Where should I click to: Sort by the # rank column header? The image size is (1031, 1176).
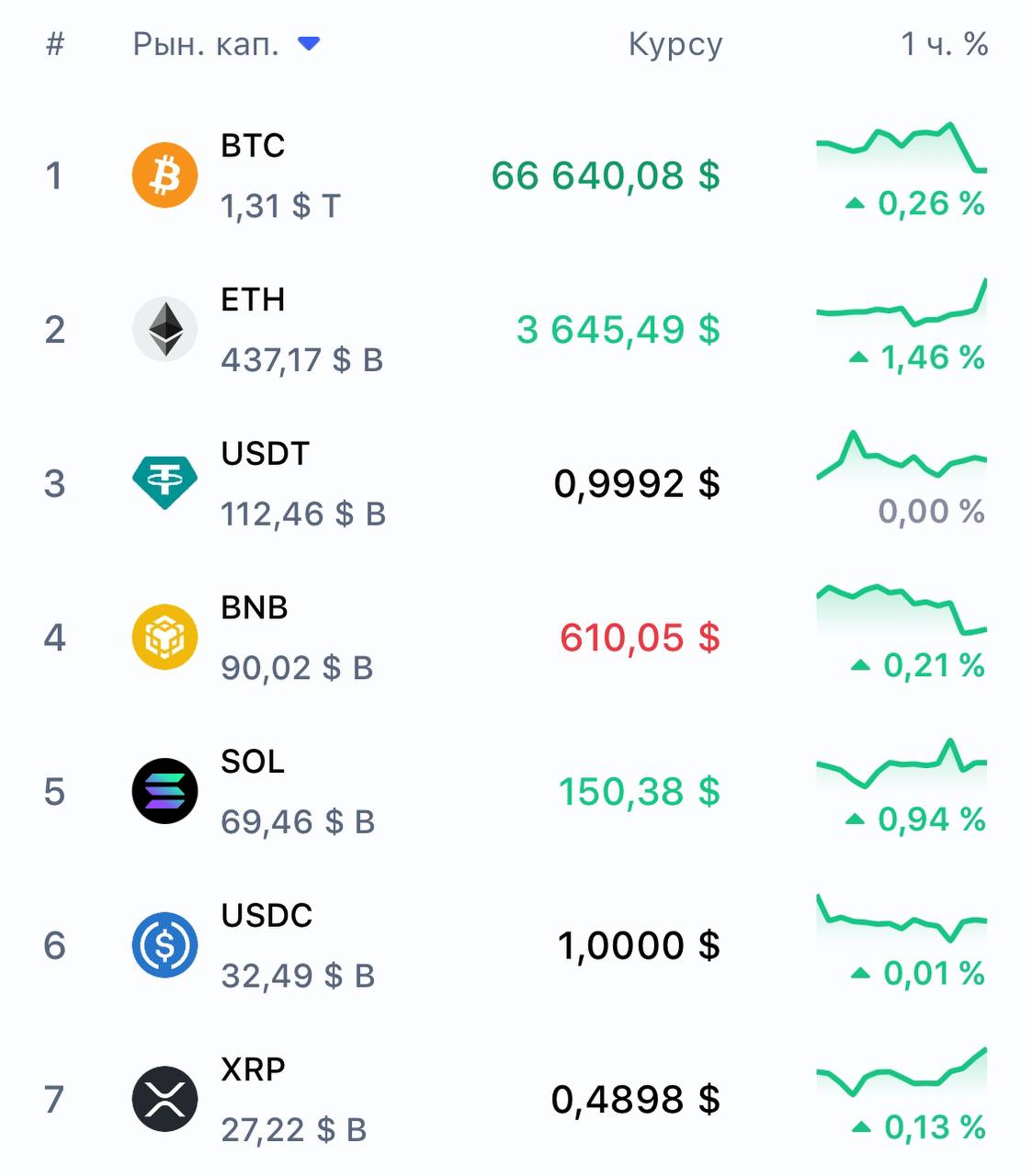[55, 43]
